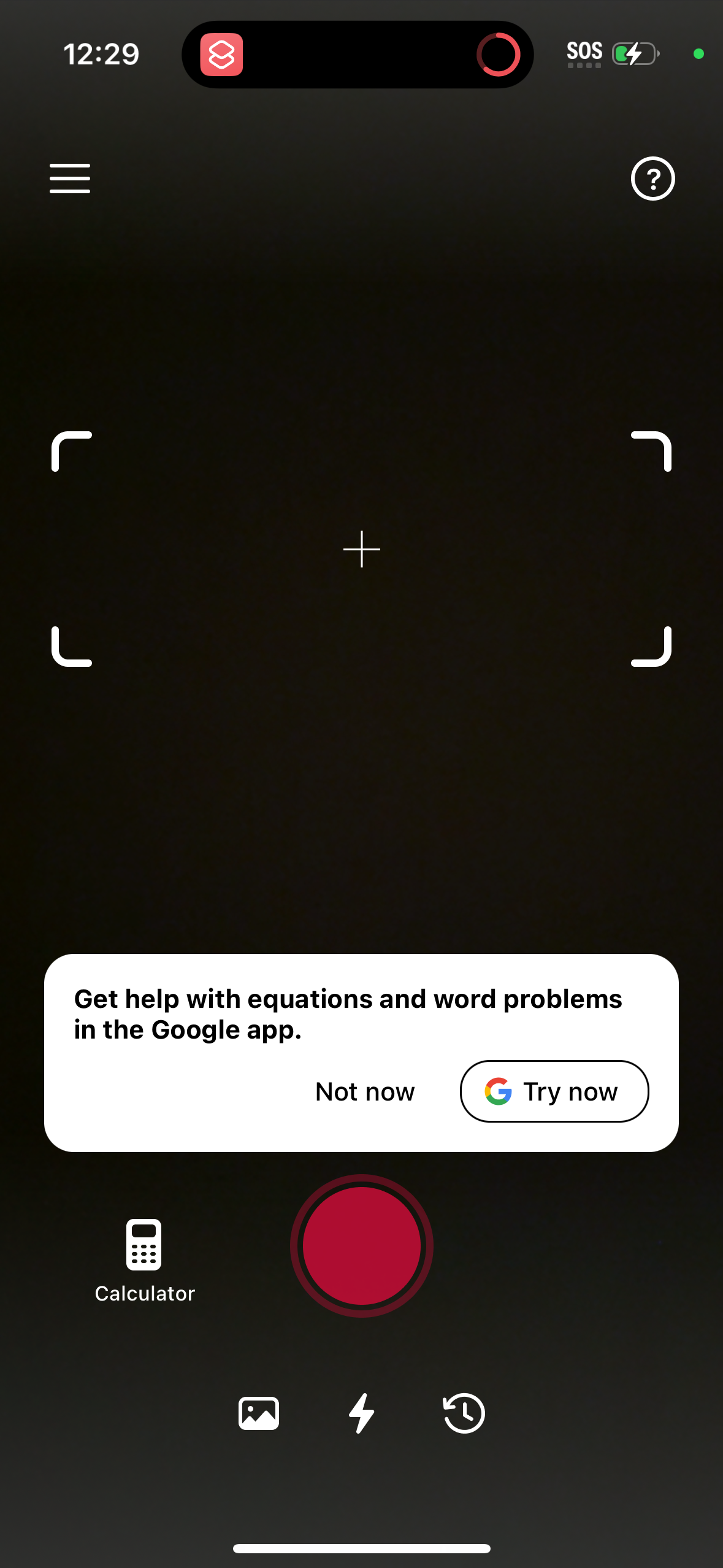The width and height of the screenshot is (723, 1568).
Task: Tap the Photomath icon in Dynamic Island
Action: 223,55
